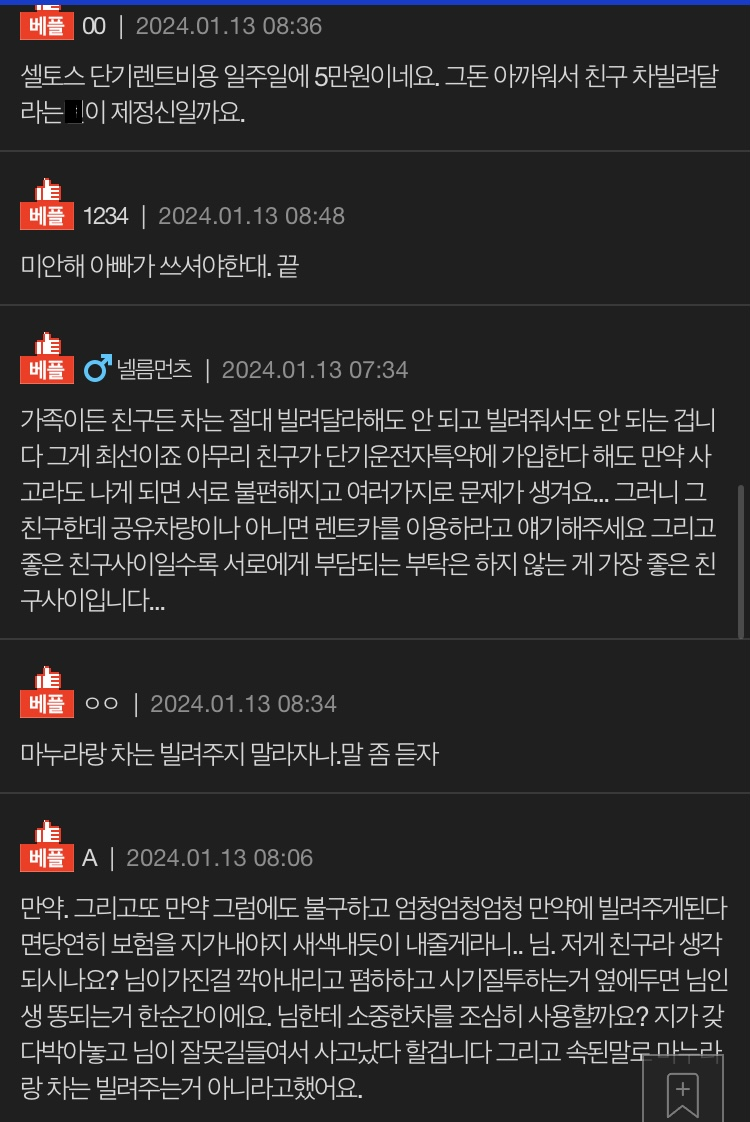The height and width of the screenshot is (1122, 750).
Task: Open the profile of commenter 넬름먼츠
Action: click(154, 370)
